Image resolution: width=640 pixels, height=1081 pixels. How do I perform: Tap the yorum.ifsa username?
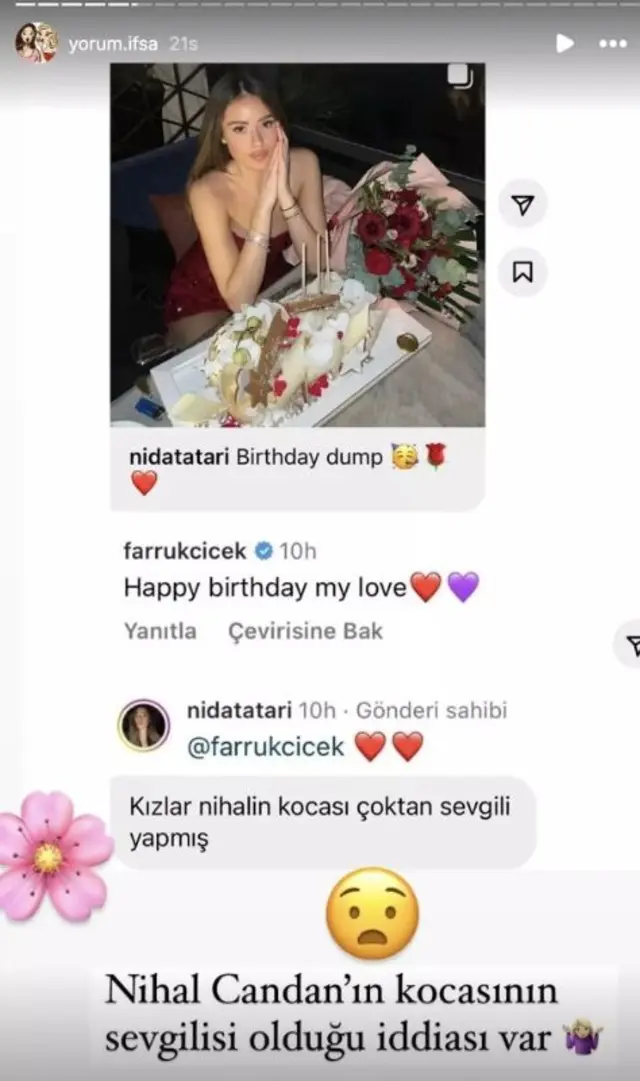pyautogui.click(x=114, y=44)
